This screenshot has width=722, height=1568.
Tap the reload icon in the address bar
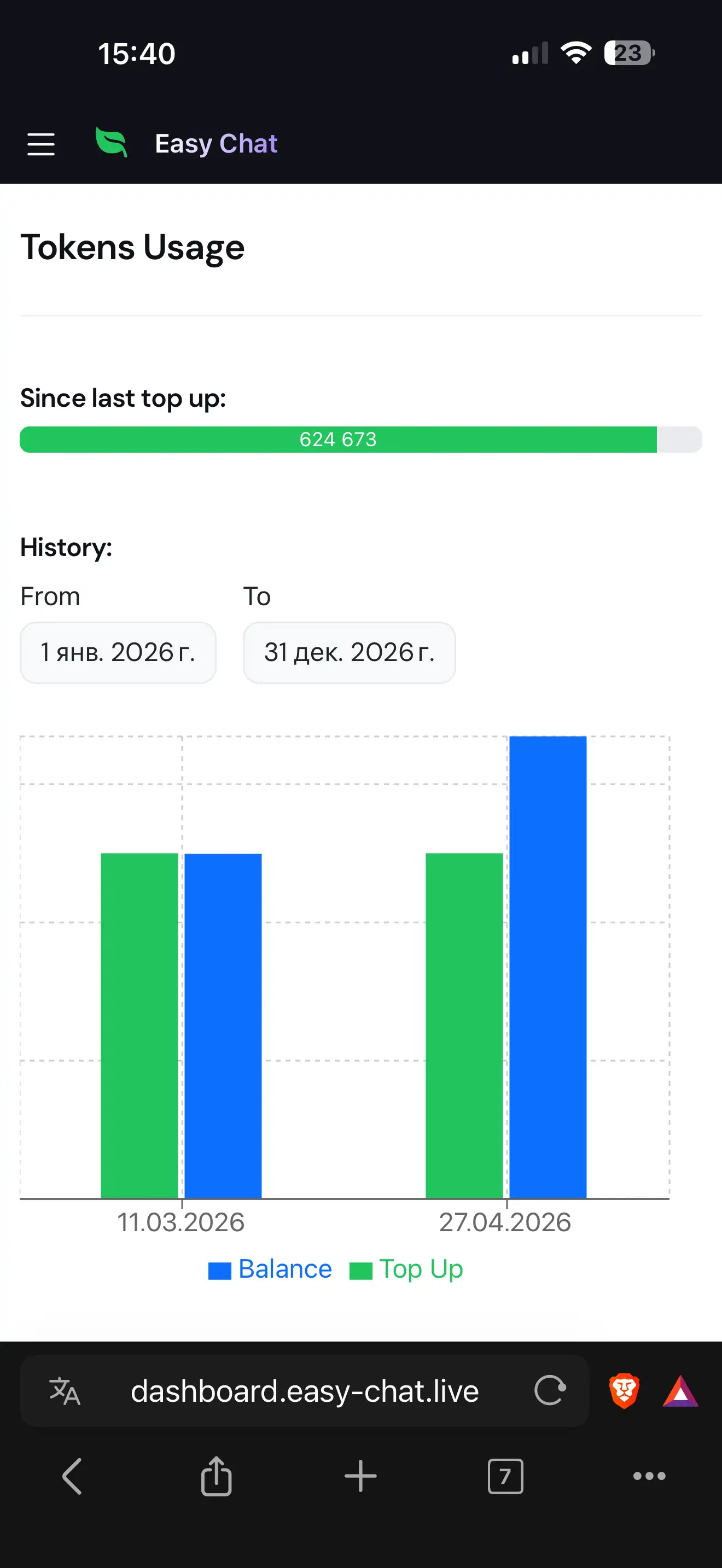click(549, 1390)
